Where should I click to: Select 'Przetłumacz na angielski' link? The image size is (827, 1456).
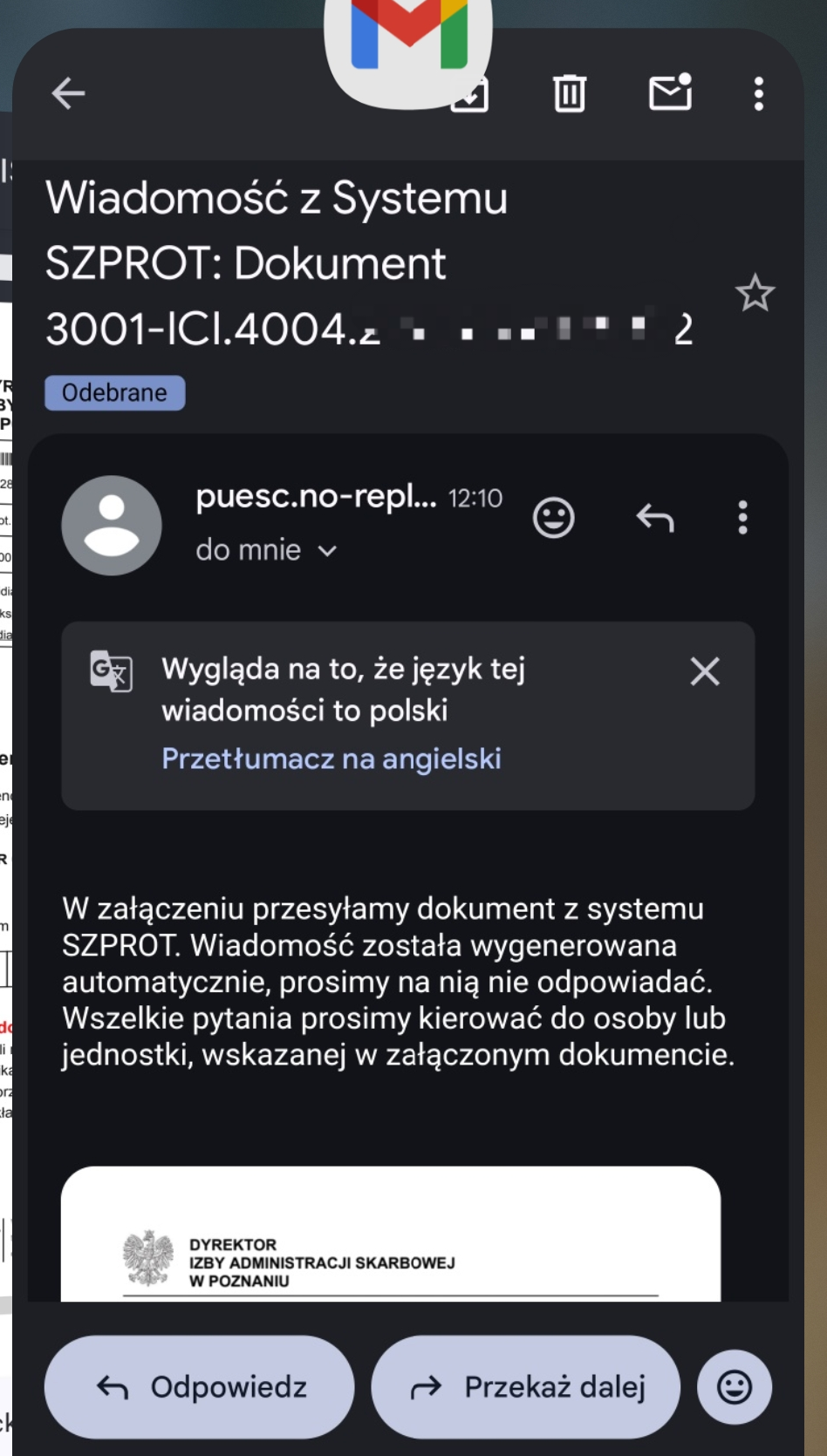331,759
